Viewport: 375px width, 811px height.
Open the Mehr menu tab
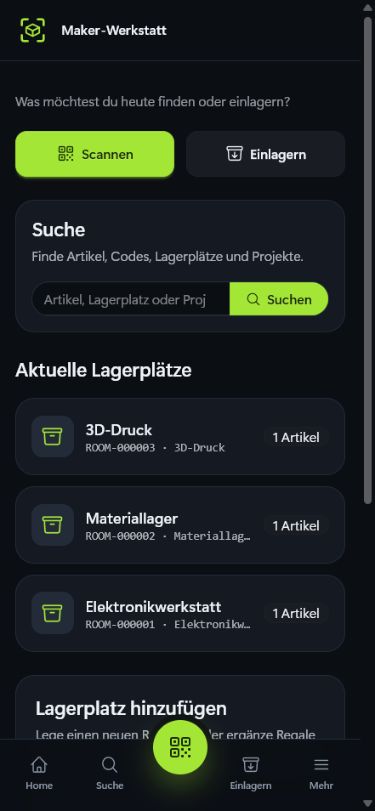[x=321, y=773]
